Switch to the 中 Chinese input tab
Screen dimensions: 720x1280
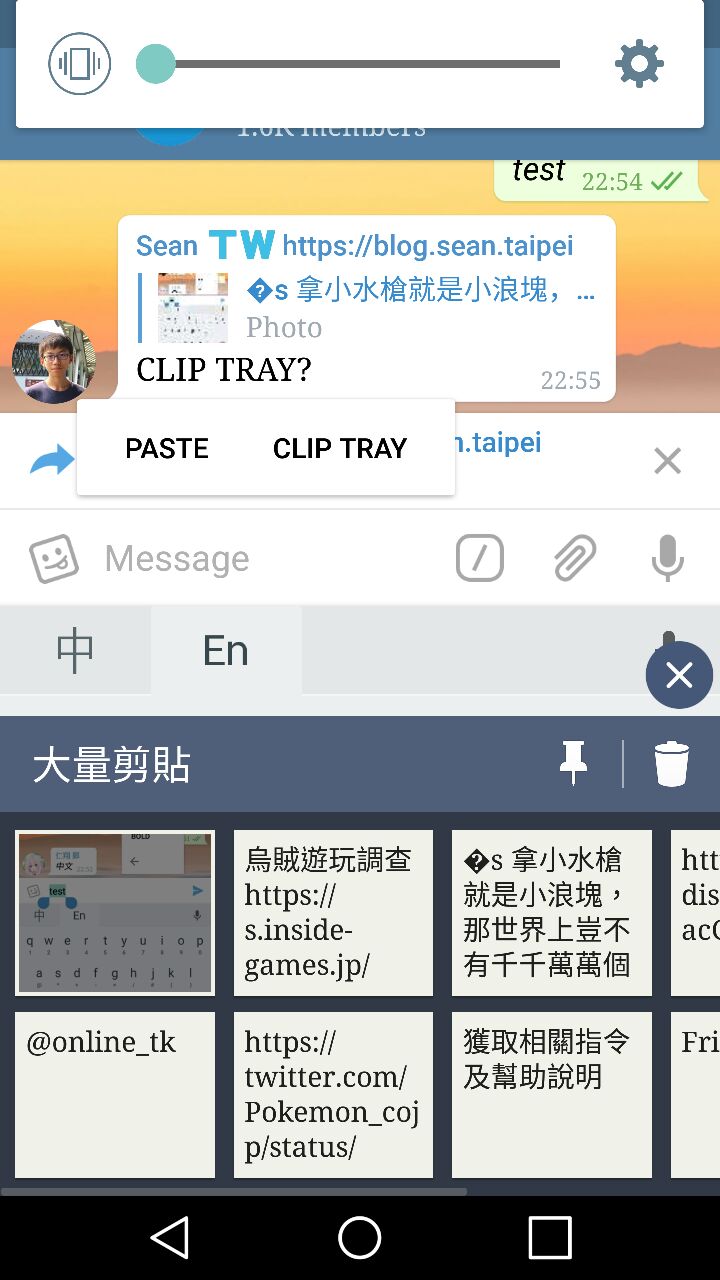(75, 651)
